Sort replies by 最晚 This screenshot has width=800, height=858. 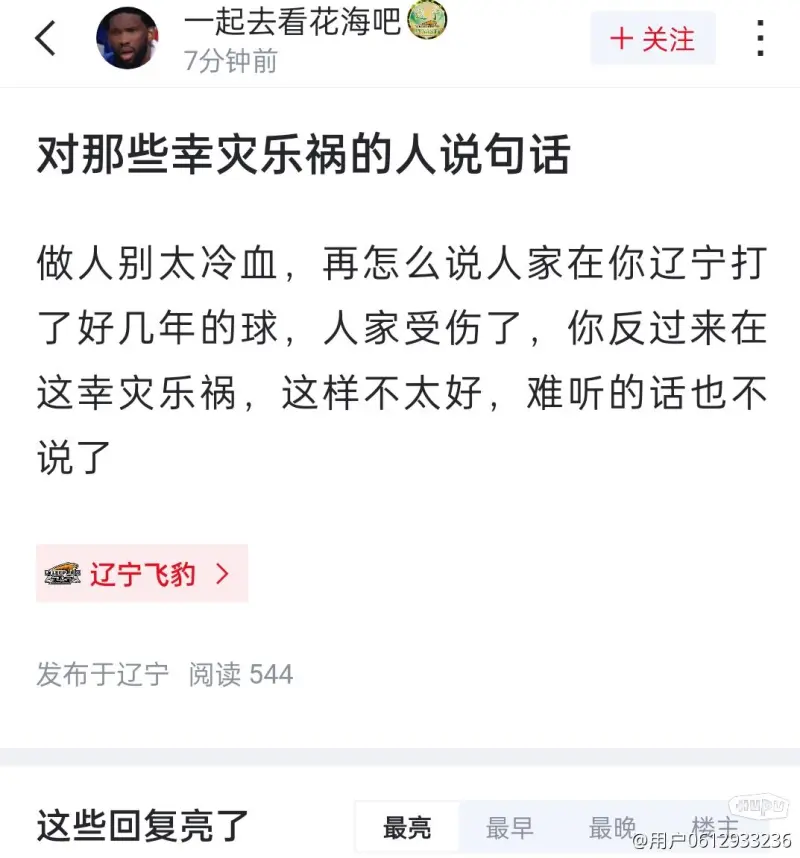(x=612, y=827)
